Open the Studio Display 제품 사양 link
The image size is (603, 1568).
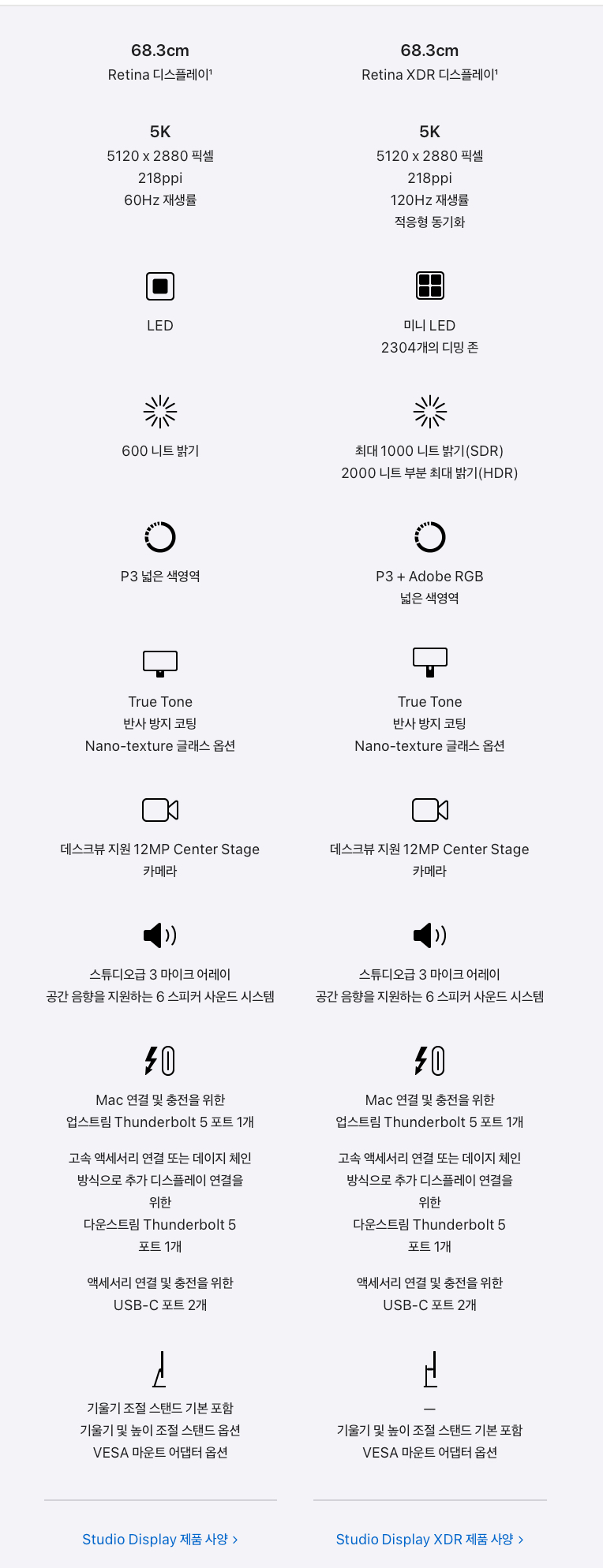click(159, 1539)
